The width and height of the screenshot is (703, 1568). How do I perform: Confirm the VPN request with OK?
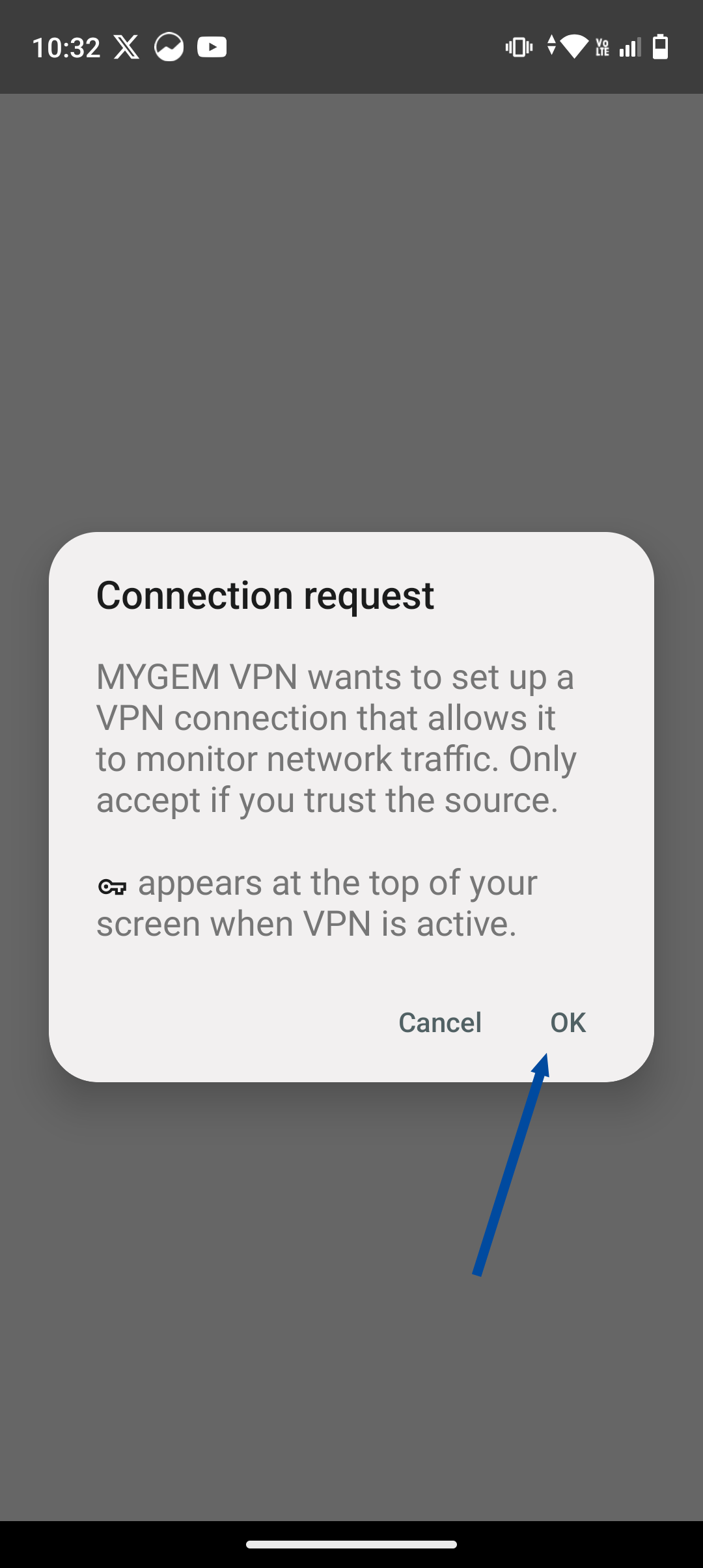(569, 1022)
